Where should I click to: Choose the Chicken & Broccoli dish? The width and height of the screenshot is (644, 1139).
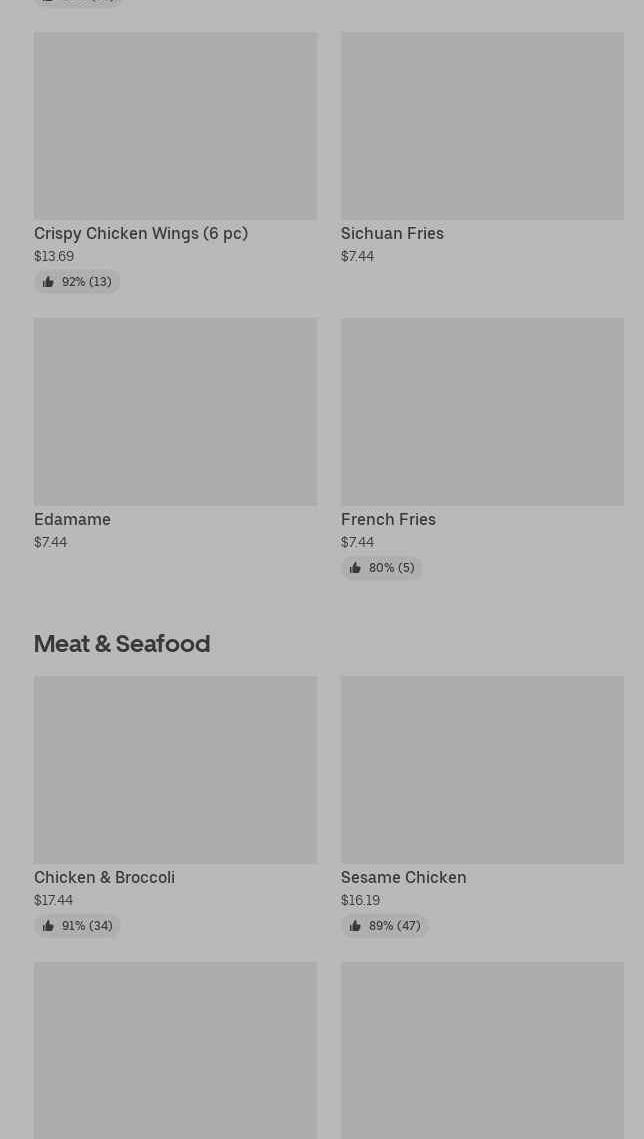pyautogui.click(x=175, y=770)
